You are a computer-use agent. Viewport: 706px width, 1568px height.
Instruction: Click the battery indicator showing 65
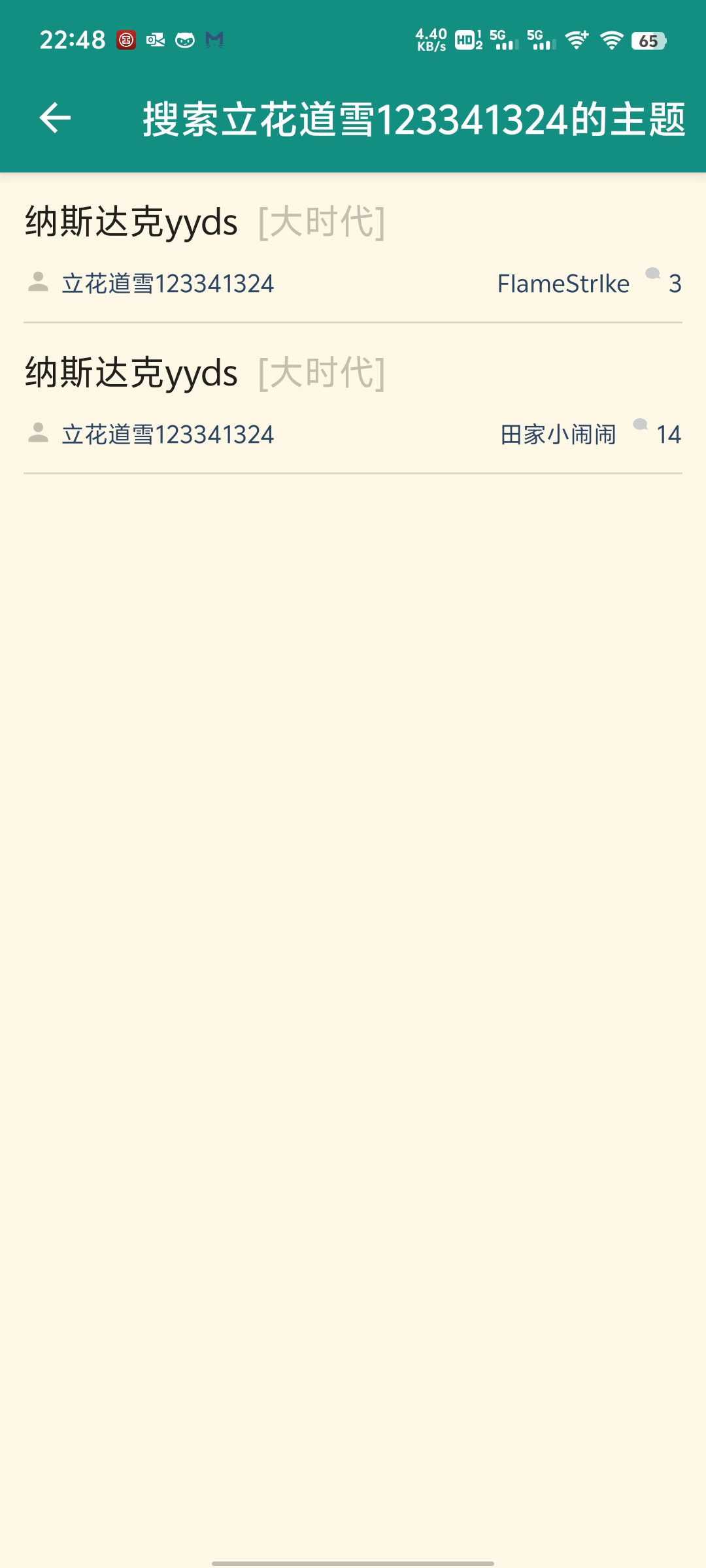[x=648, y=41]
